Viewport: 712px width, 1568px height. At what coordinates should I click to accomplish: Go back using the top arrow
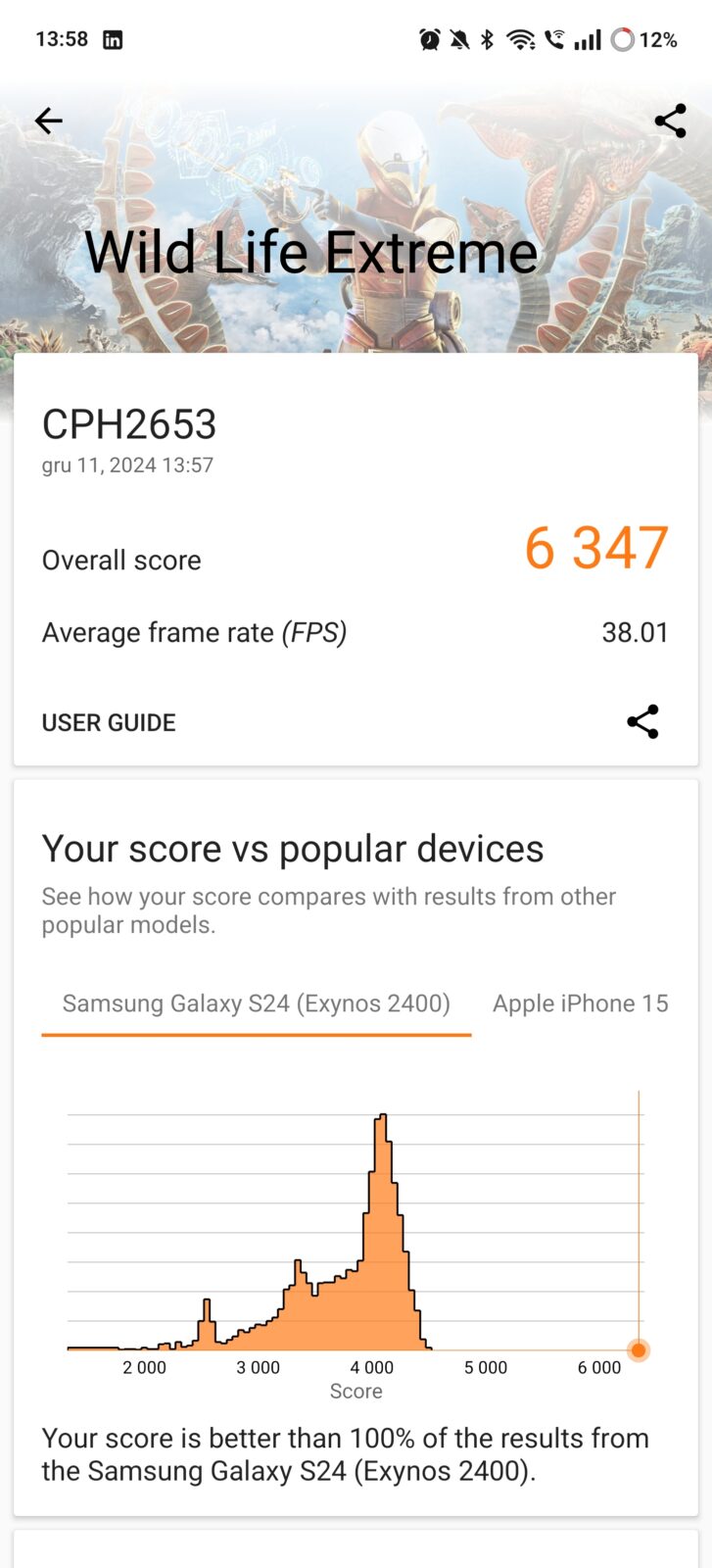48,121
